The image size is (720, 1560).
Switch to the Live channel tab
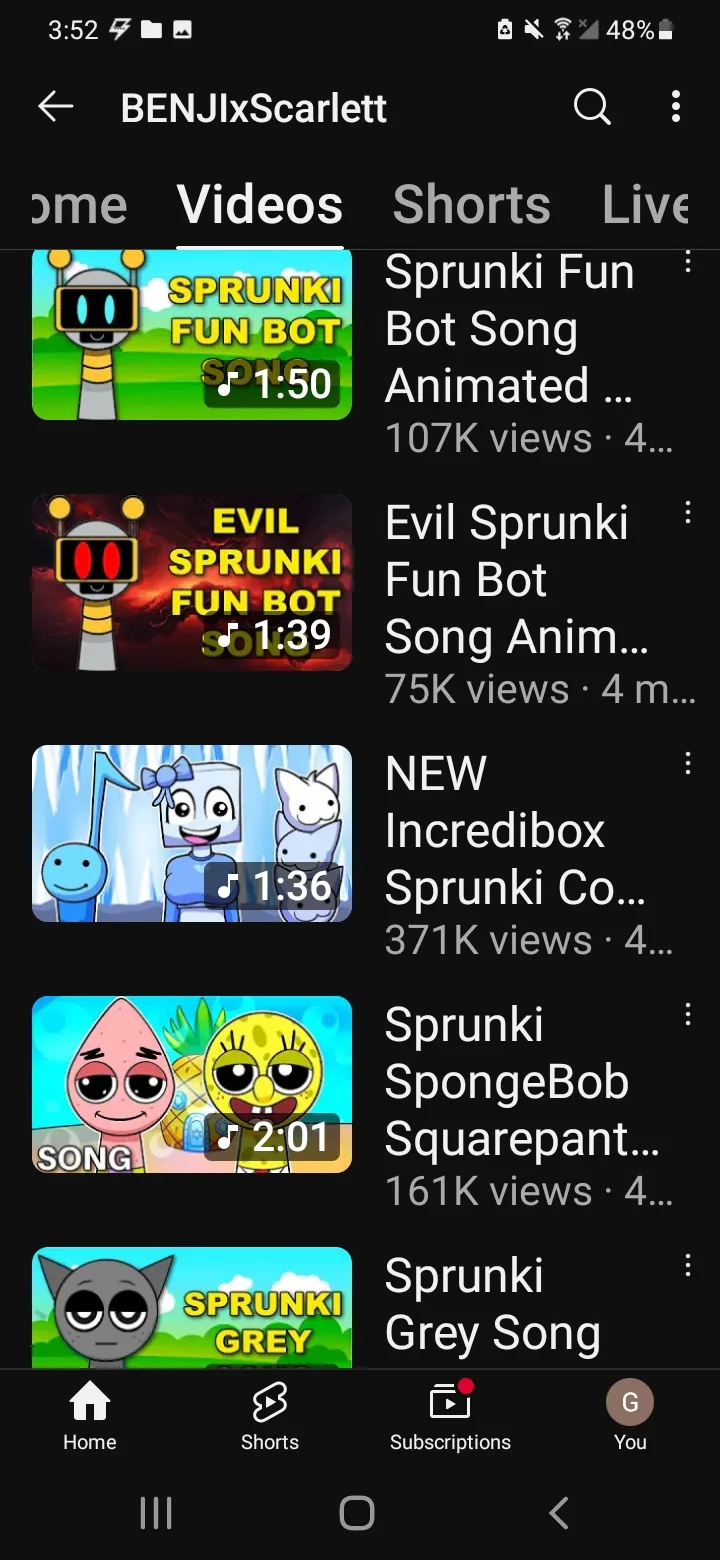tap(646, 205)
